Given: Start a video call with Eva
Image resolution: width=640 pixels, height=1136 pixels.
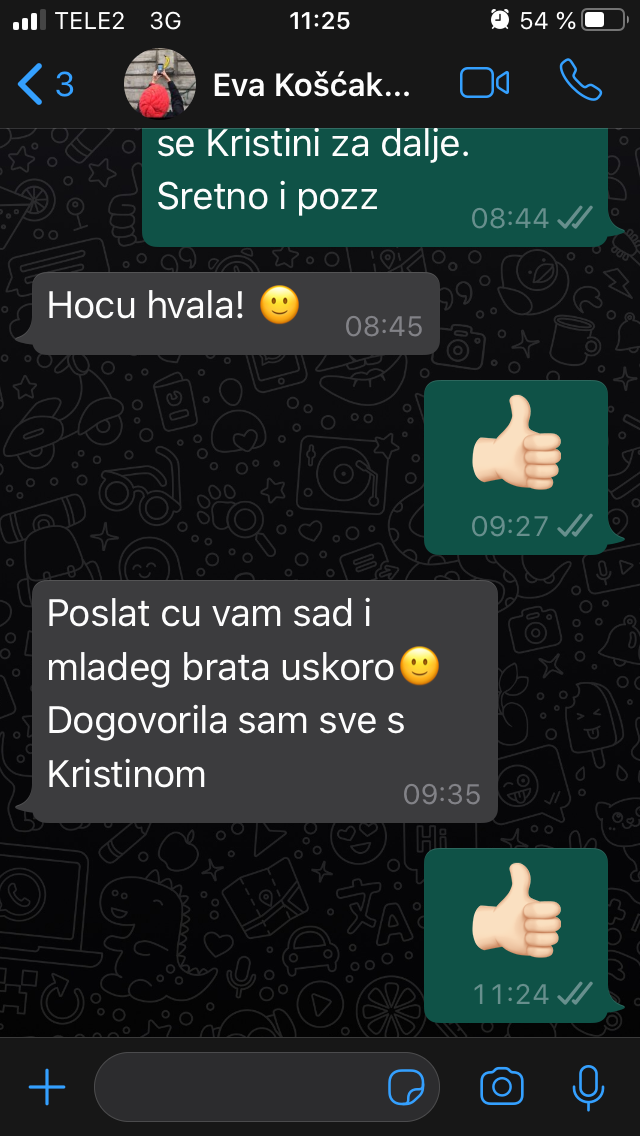Looking at the screenshot, I should click(x=485, y=83).
